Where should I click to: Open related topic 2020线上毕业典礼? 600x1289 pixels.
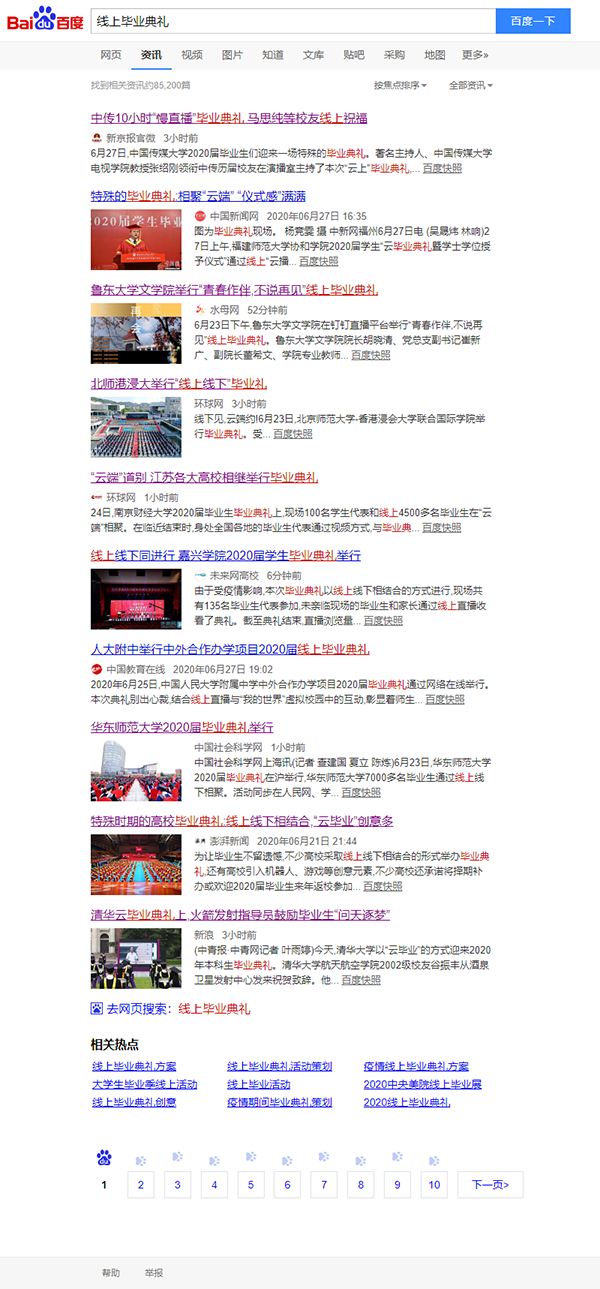click(x=407, y=1102)
